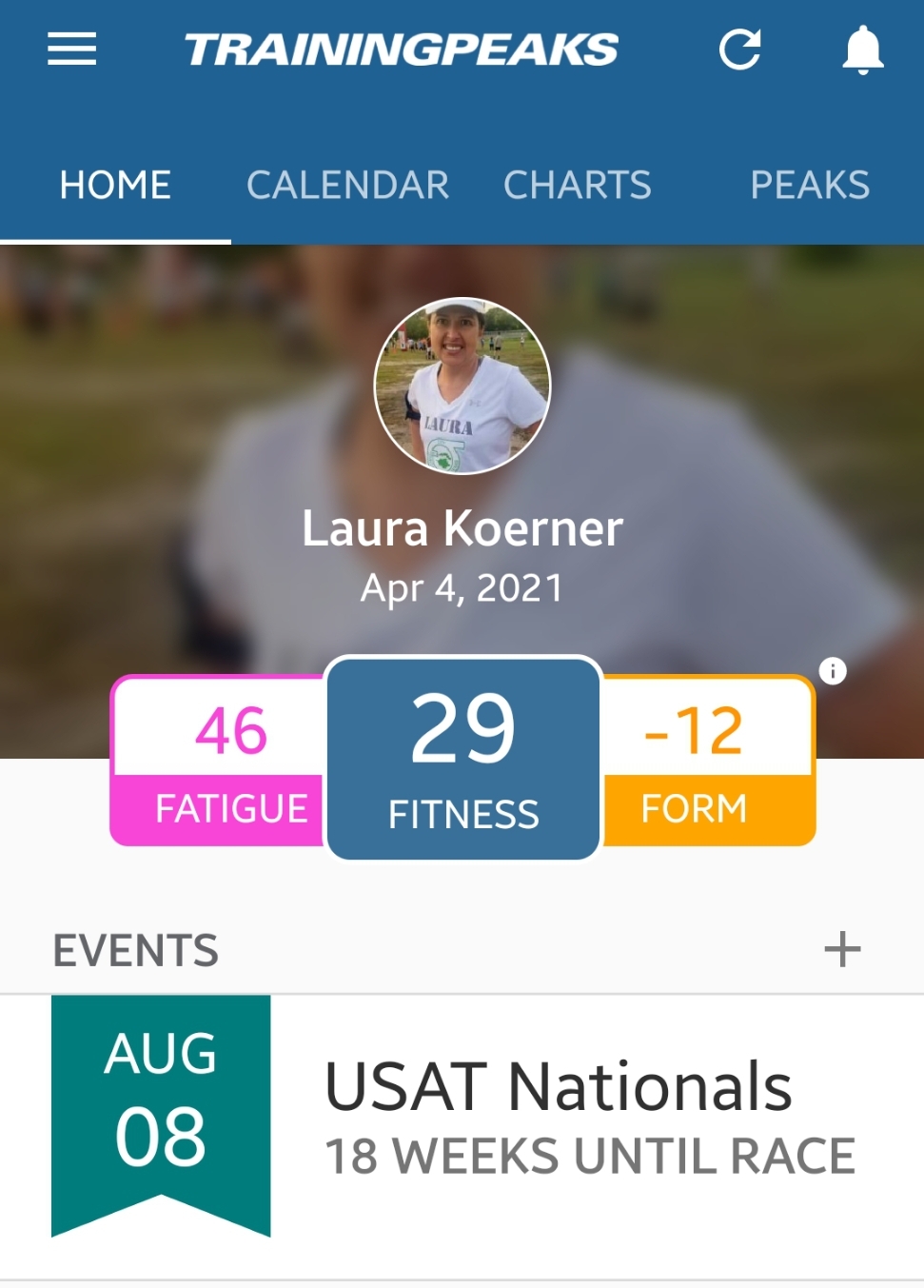Tap Laura Koerner's profile photo
924x1288 pixels.
click(x=462, y=386)
